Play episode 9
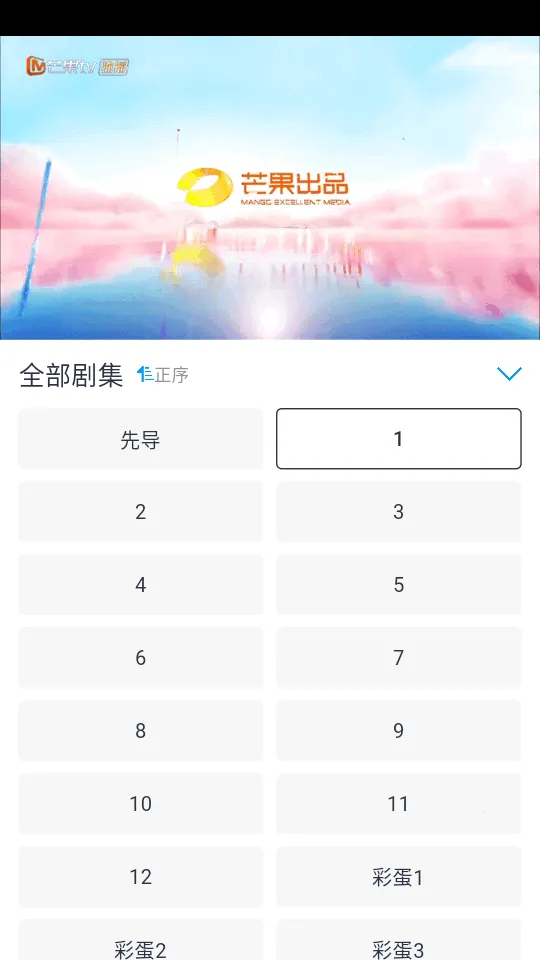This screenshot has width=540, height=960. click(x=399, y=730)
